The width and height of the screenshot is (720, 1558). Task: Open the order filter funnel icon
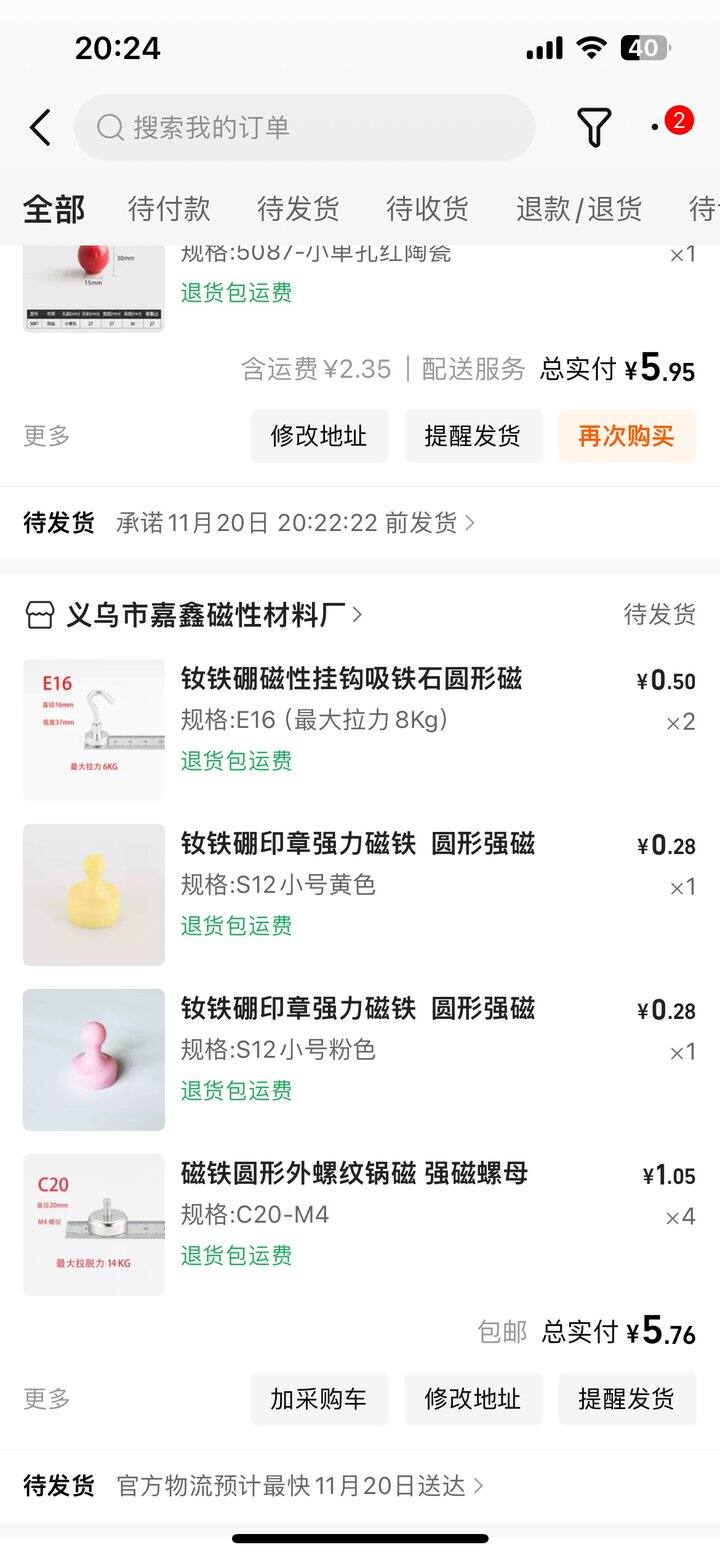pos(594,128)
